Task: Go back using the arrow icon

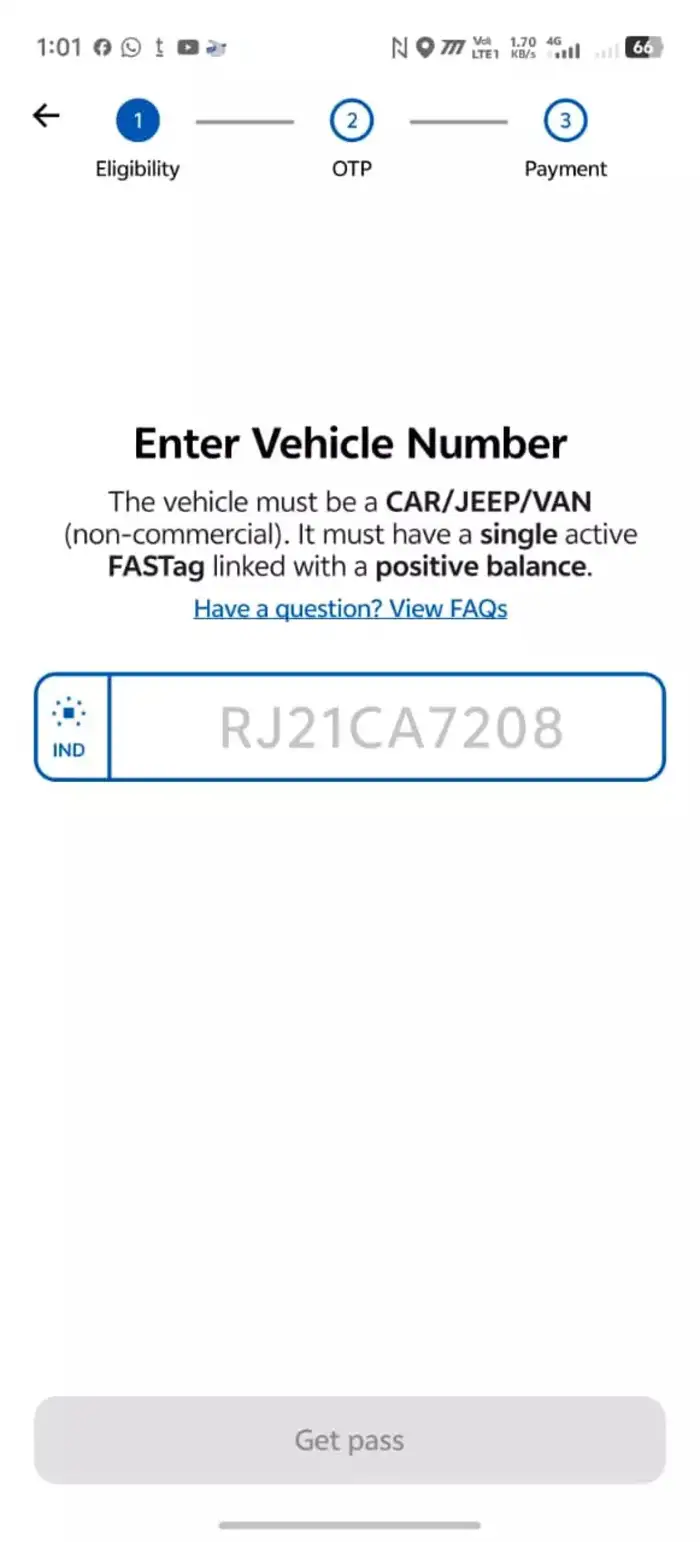Action: [x=46, y=116]
